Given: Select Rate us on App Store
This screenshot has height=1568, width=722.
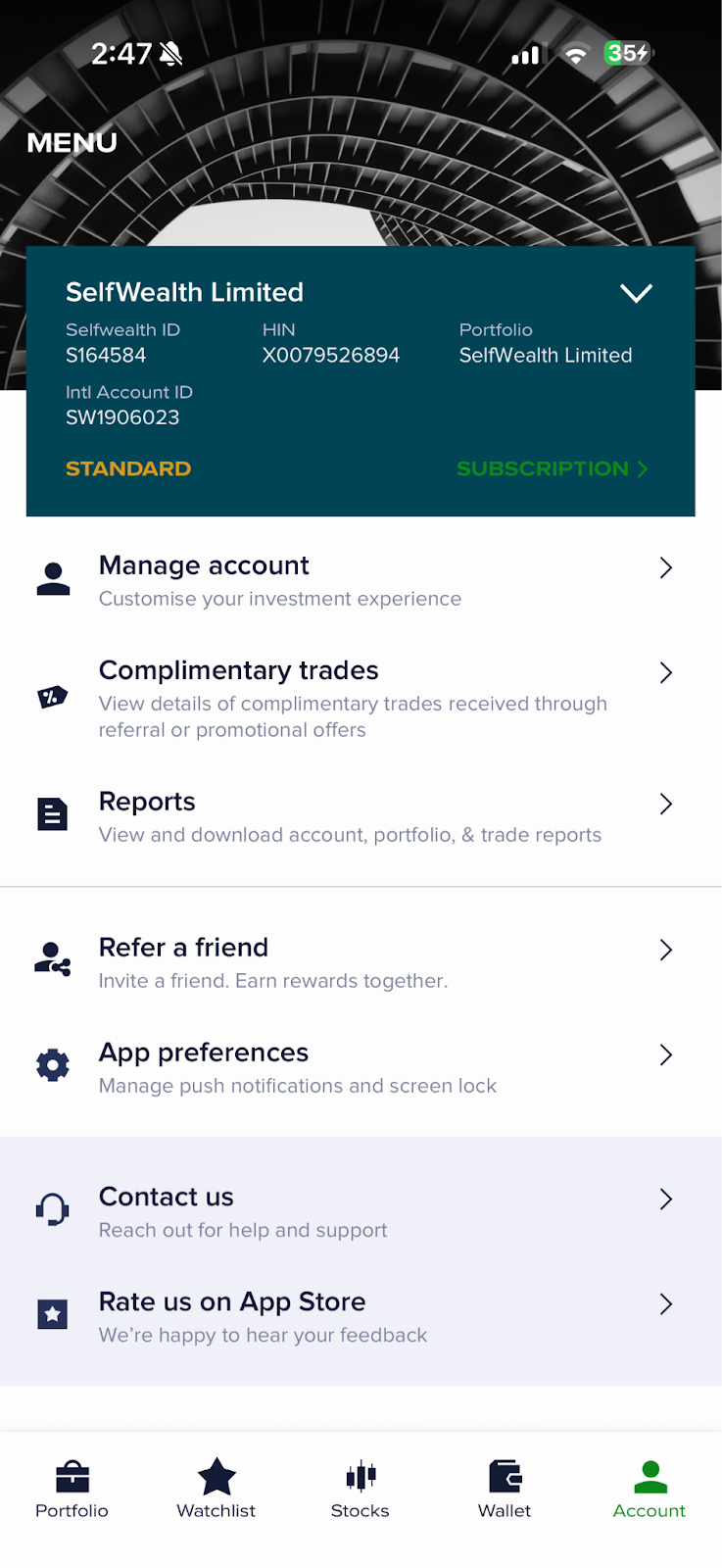Looking at the screenshot, I should 359,1316.
